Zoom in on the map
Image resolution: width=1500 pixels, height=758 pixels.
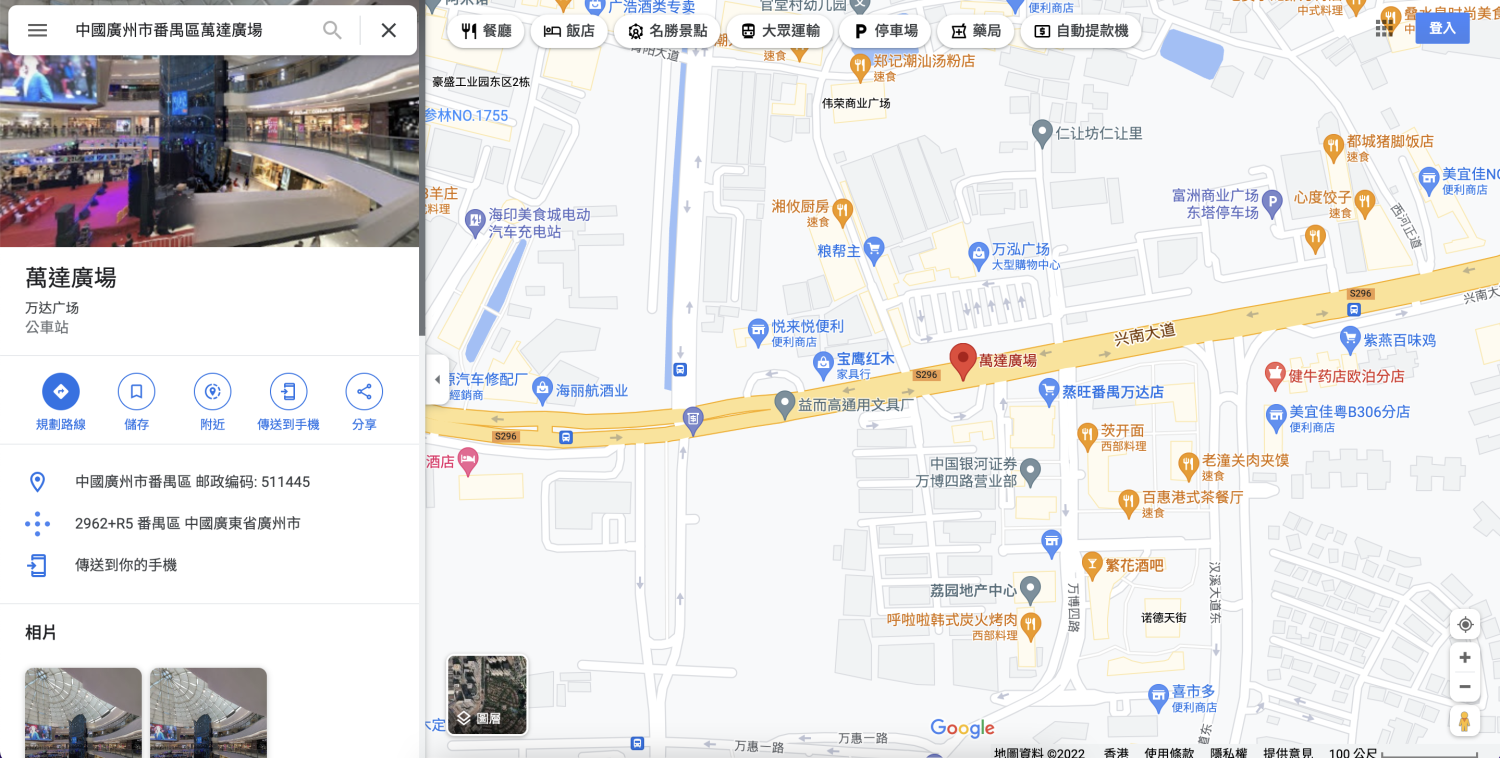[1465, 658]
